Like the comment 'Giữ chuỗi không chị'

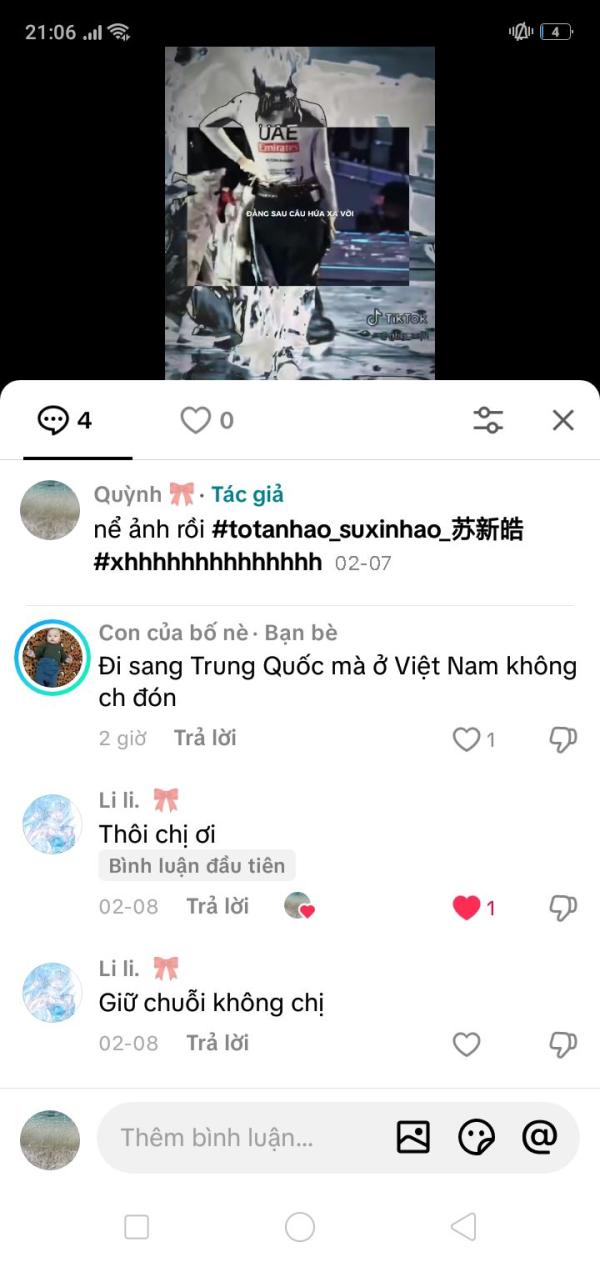467,1044
